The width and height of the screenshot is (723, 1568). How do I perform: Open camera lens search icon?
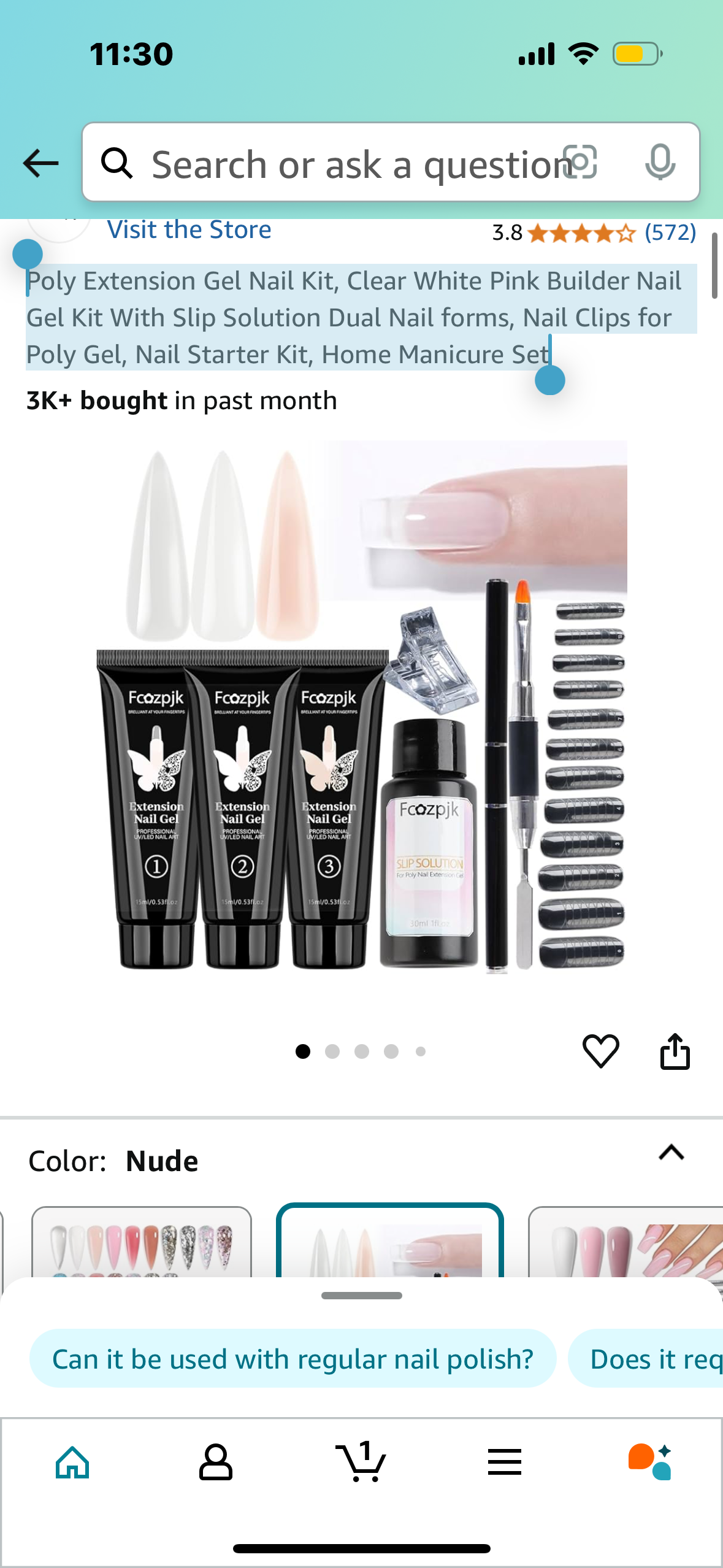(x=580, y=163)
